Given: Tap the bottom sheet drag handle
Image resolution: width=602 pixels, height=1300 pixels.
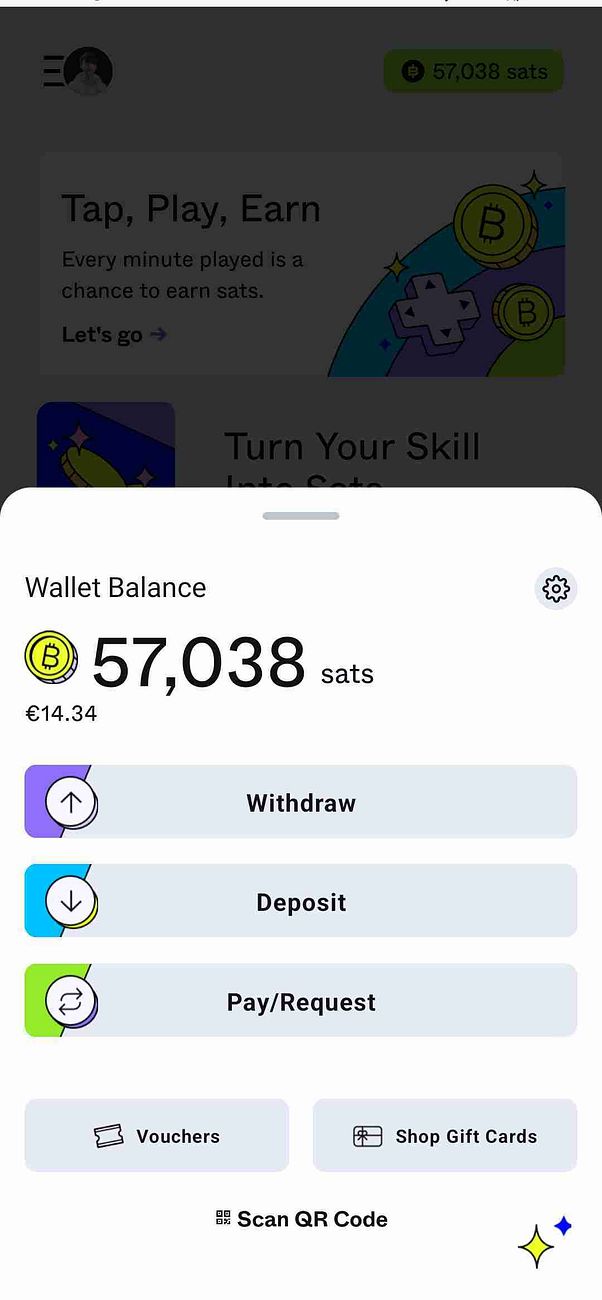Looking at the screenshot, I should 301,516.
